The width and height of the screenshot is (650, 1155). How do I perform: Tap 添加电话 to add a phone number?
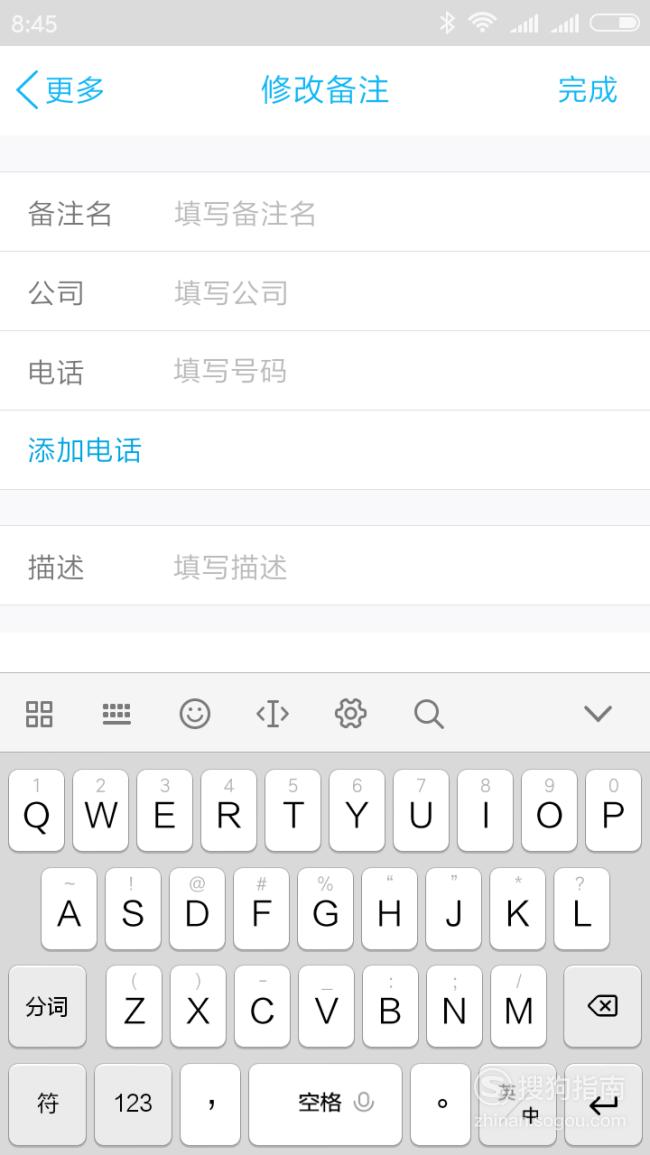click(85, 450)
